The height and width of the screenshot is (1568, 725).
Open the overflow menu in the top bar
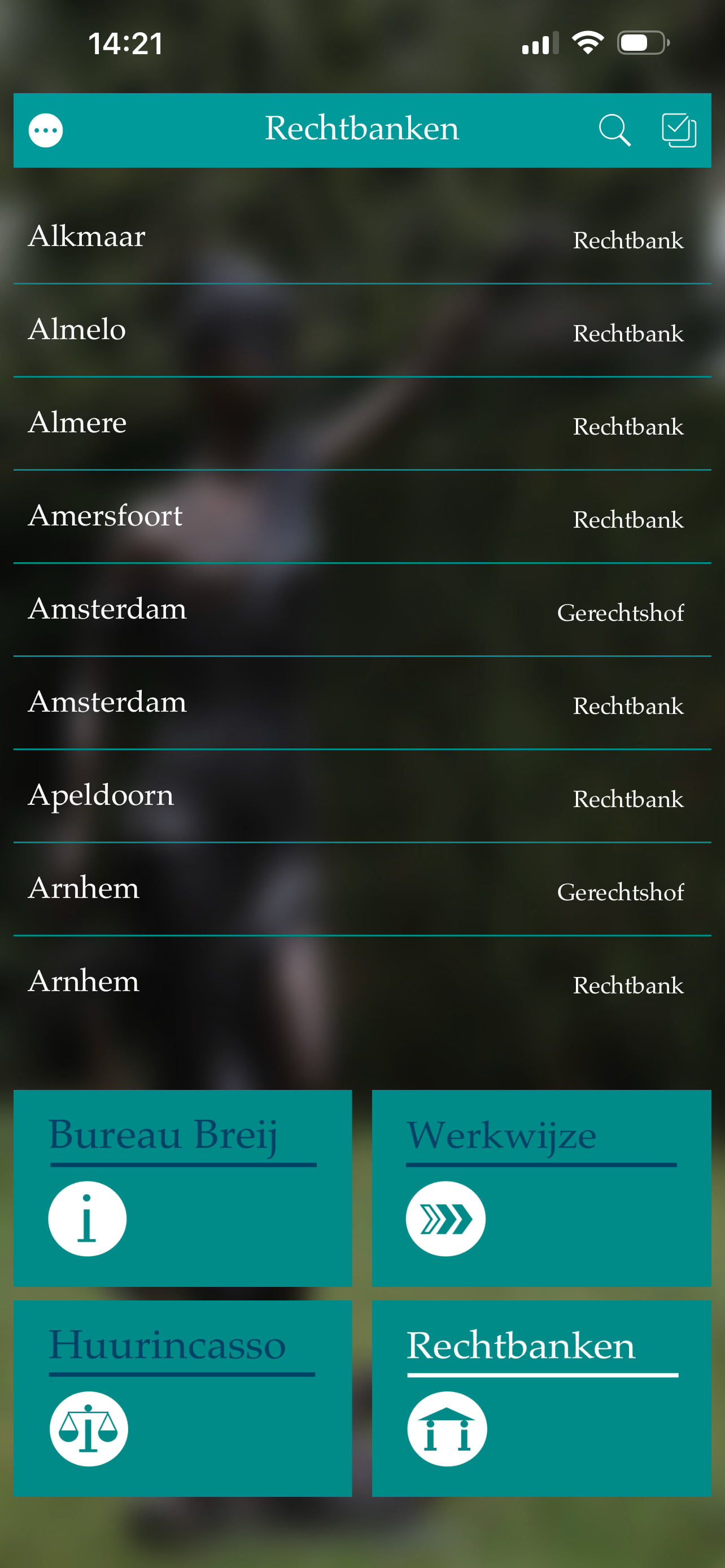coord(46,130)
